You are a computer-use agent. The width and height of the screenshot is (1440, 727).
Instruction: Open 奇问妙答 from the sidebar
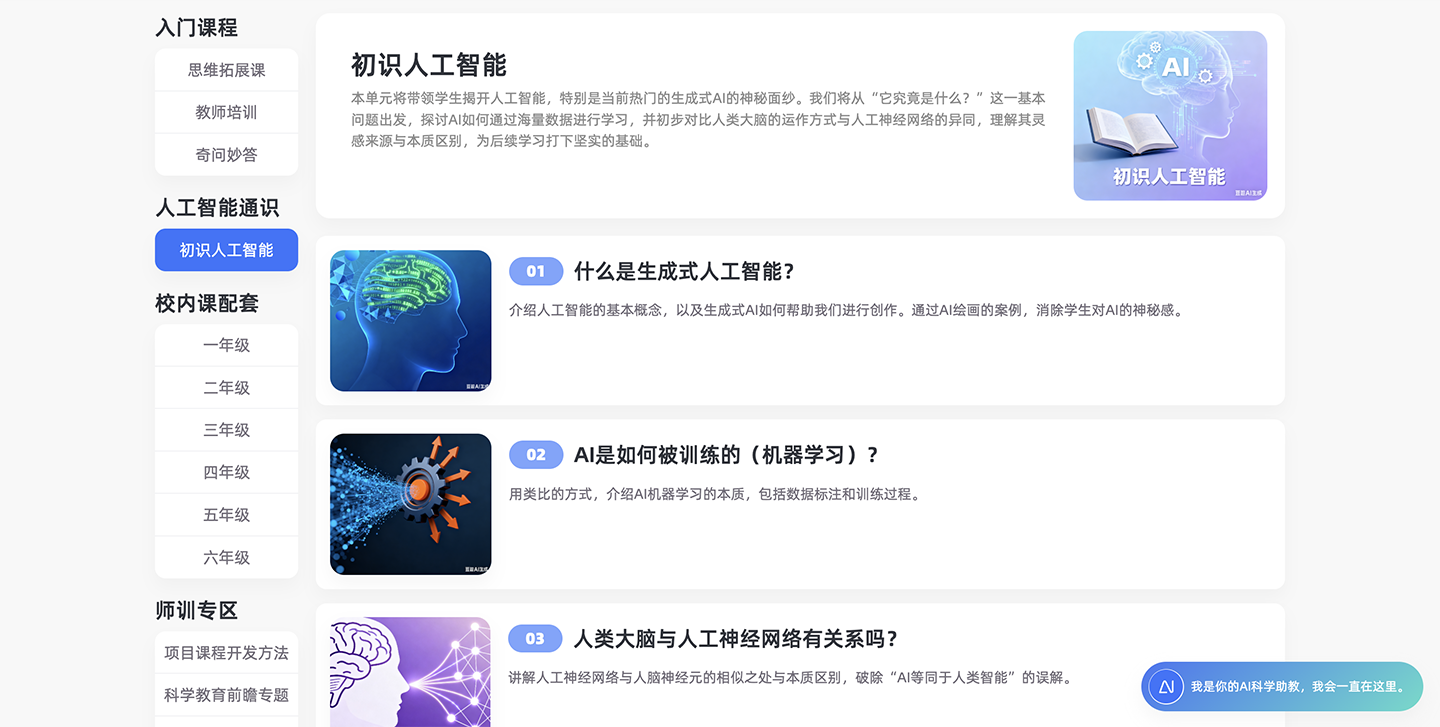coord(226,154)
